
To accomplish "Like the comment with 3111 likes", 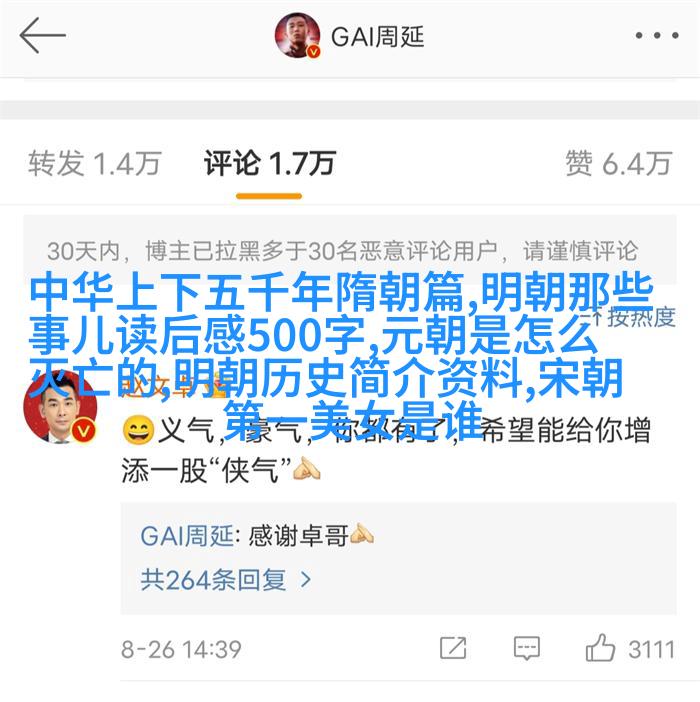I will pyautogui.click(x=631, y=649).
